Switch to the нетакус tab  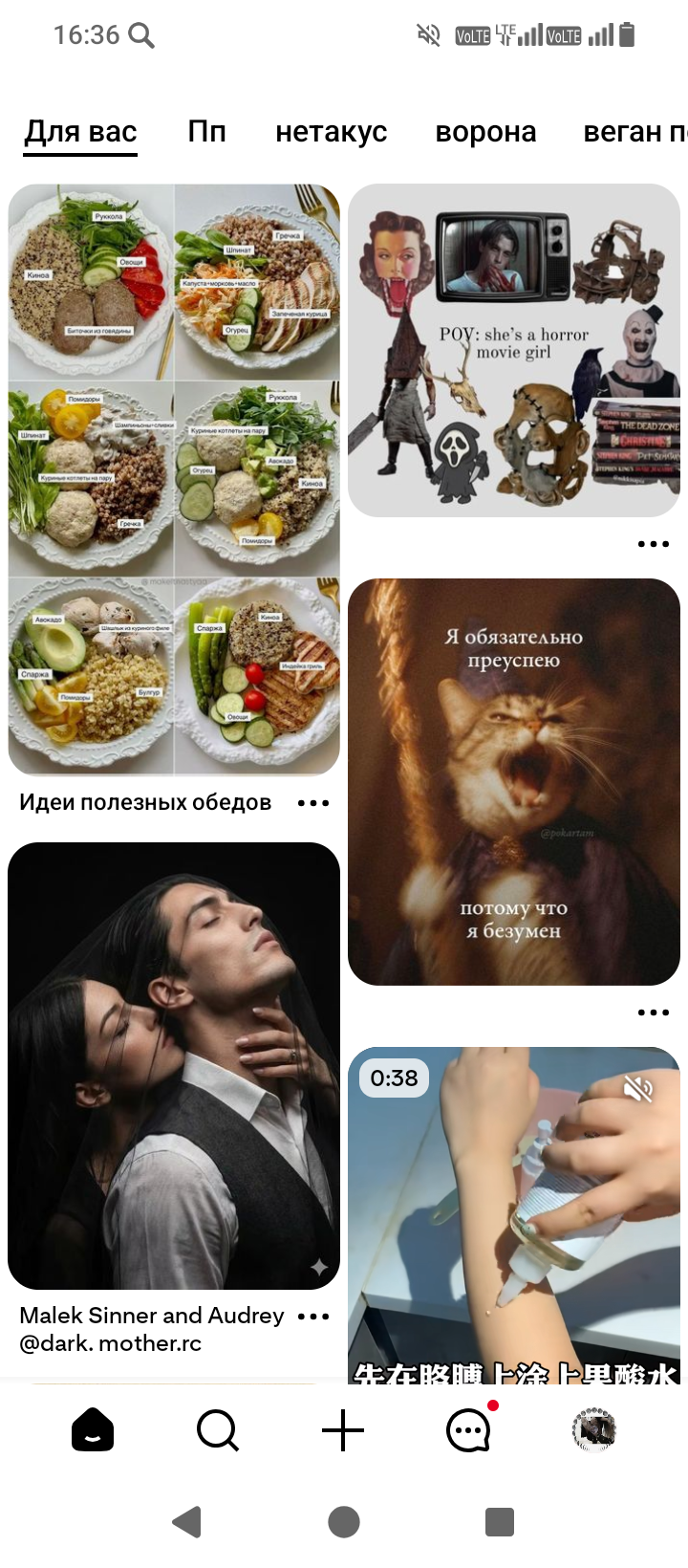pyautogui.click(x=331, y=131)
